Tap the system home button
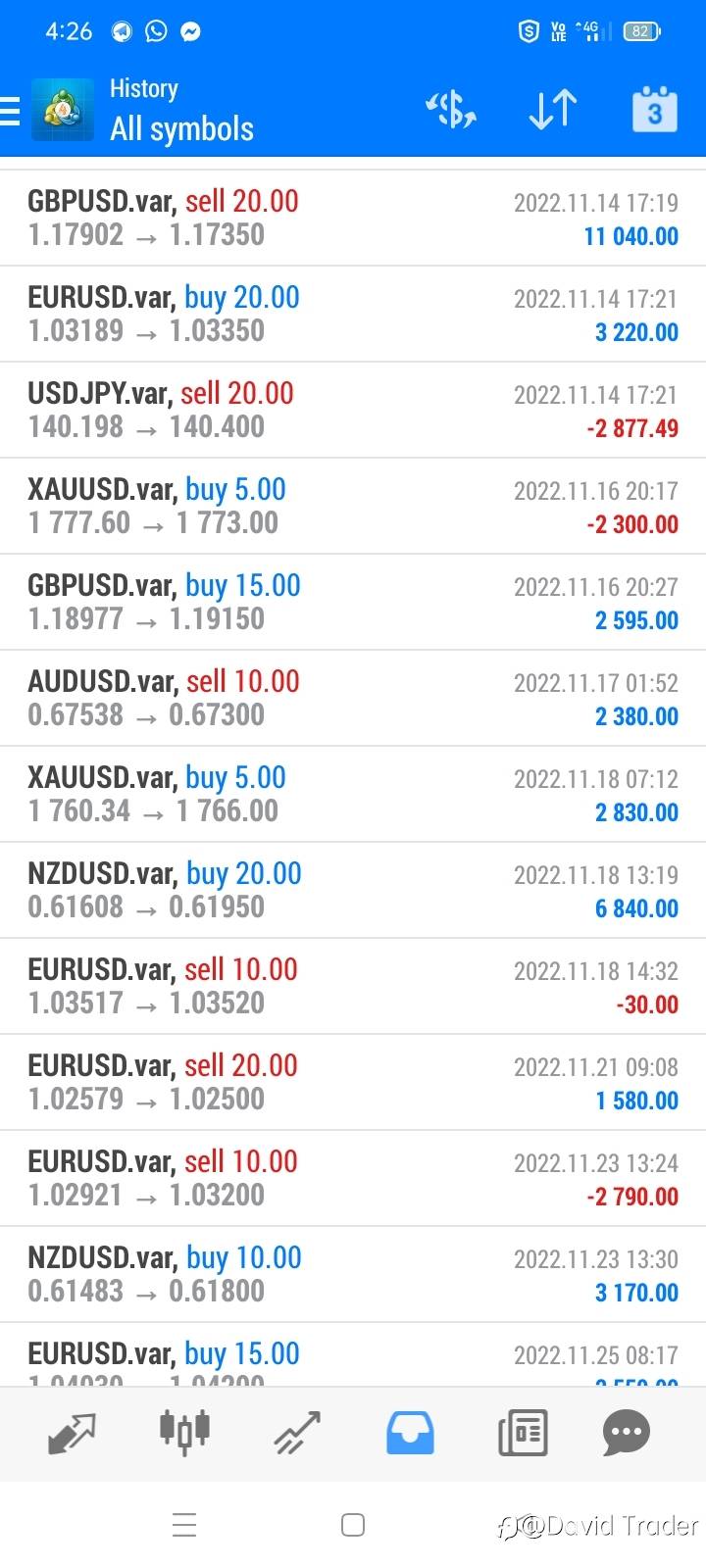706x1568 pixels. point(353,1525)
